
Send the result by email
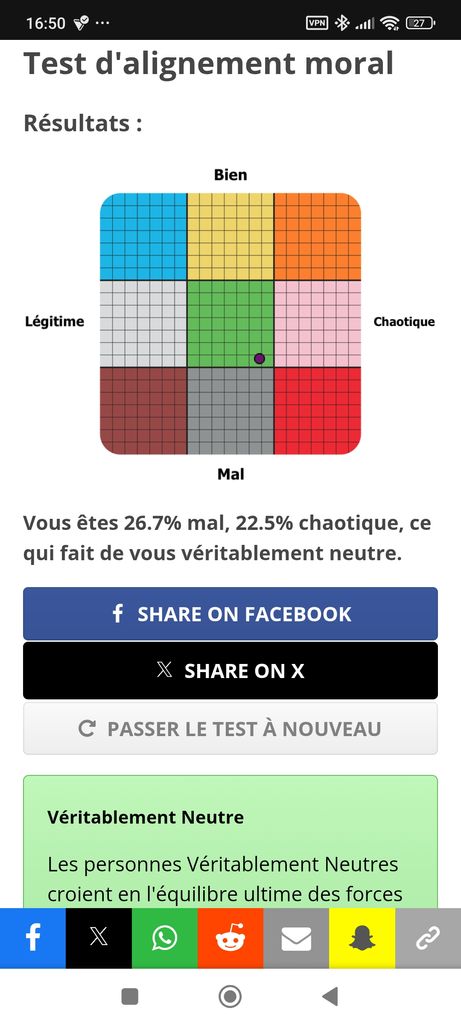click(296, 938)
